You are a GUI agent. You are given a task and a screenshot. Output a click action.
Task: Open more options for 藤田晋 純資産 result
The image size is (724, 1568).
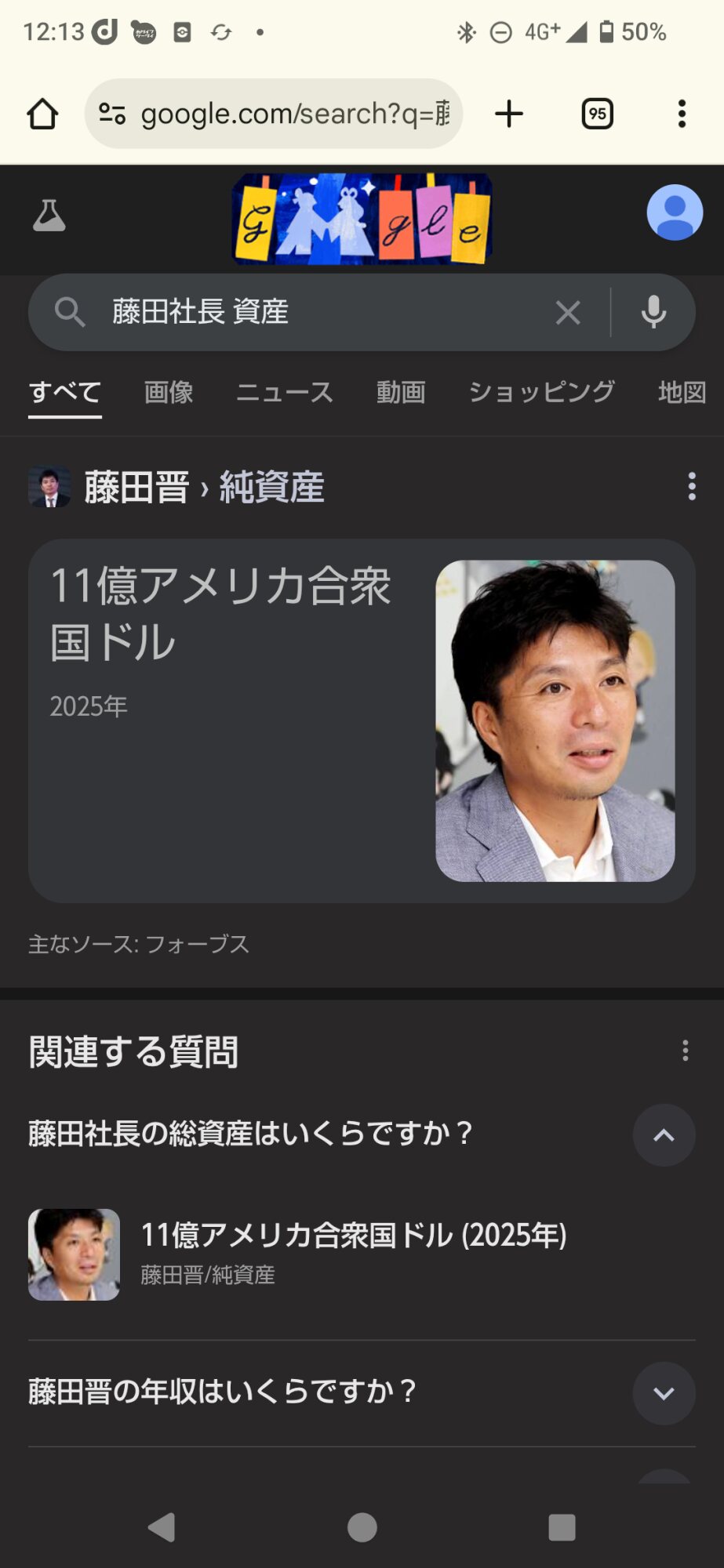click(x=691, y=487)
